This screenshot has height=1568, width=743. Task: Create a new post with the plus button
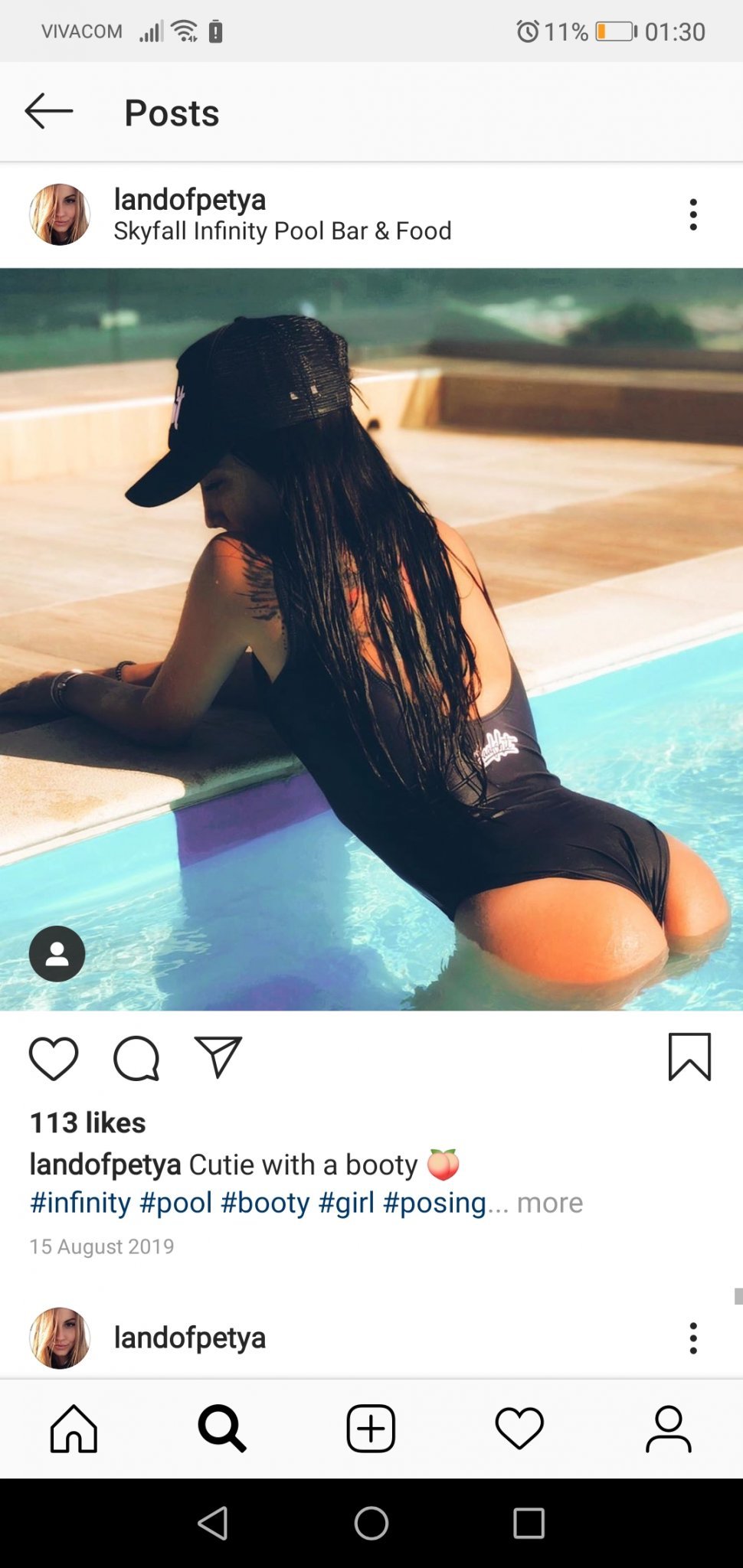click(x=371, y=1429)
